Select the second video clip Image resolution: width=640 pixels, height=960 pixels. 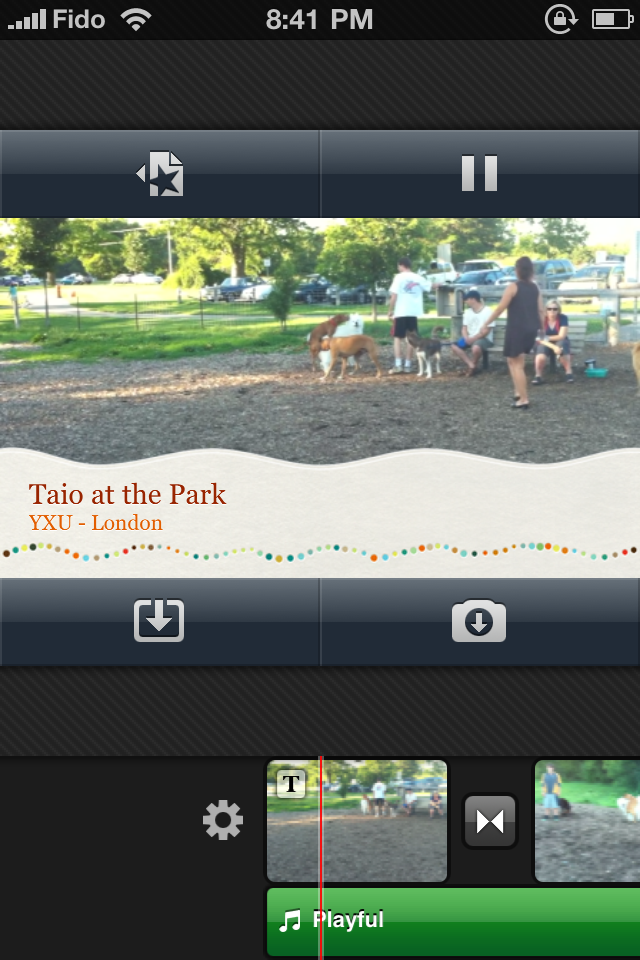click(587, 820)
